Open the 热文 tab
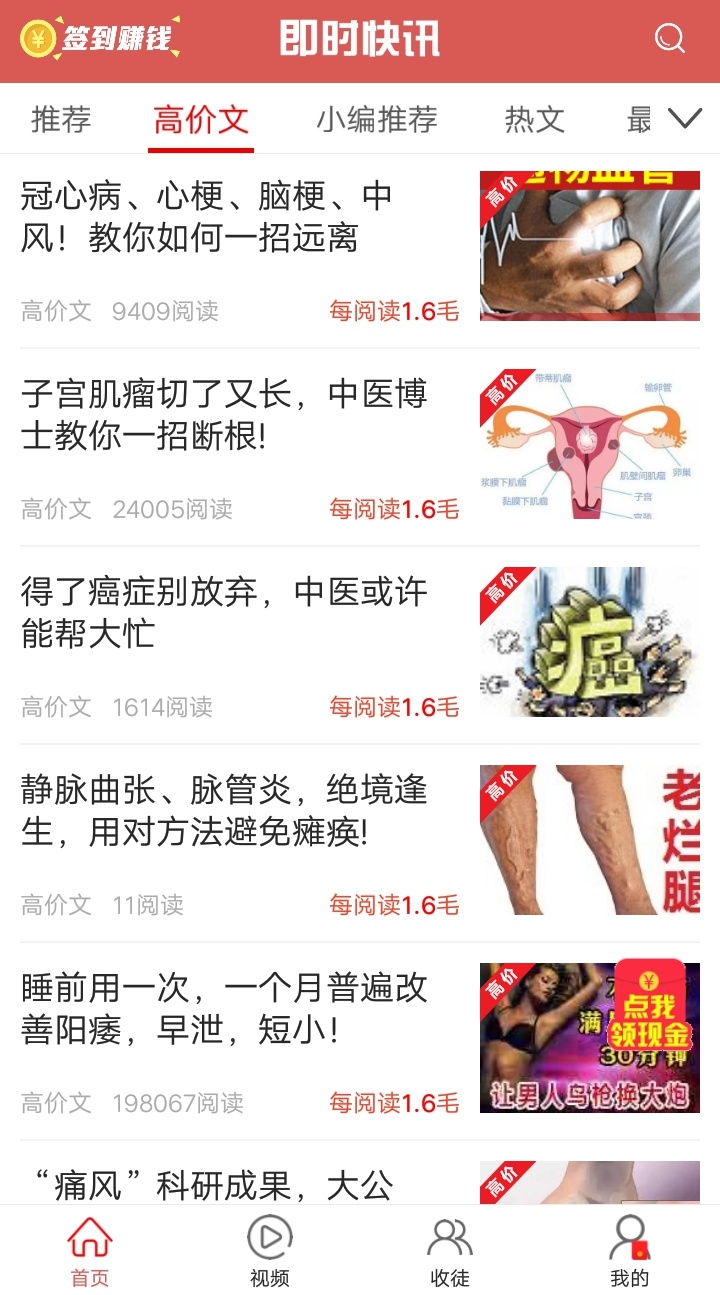Image resolution: width=720 pixels, height=1295 pixels. pos(534,119)
